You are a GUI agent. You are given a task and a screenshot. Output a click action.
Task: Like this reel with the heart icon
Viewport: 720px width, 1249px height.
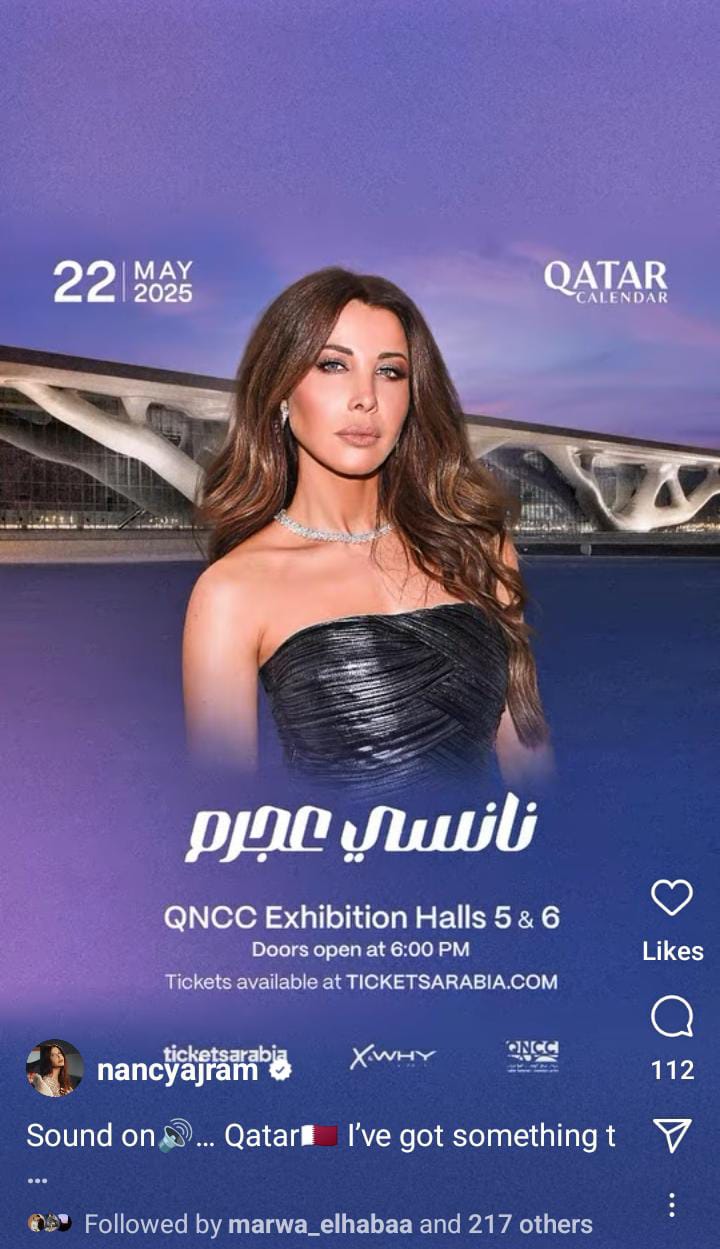pos(672,897)
